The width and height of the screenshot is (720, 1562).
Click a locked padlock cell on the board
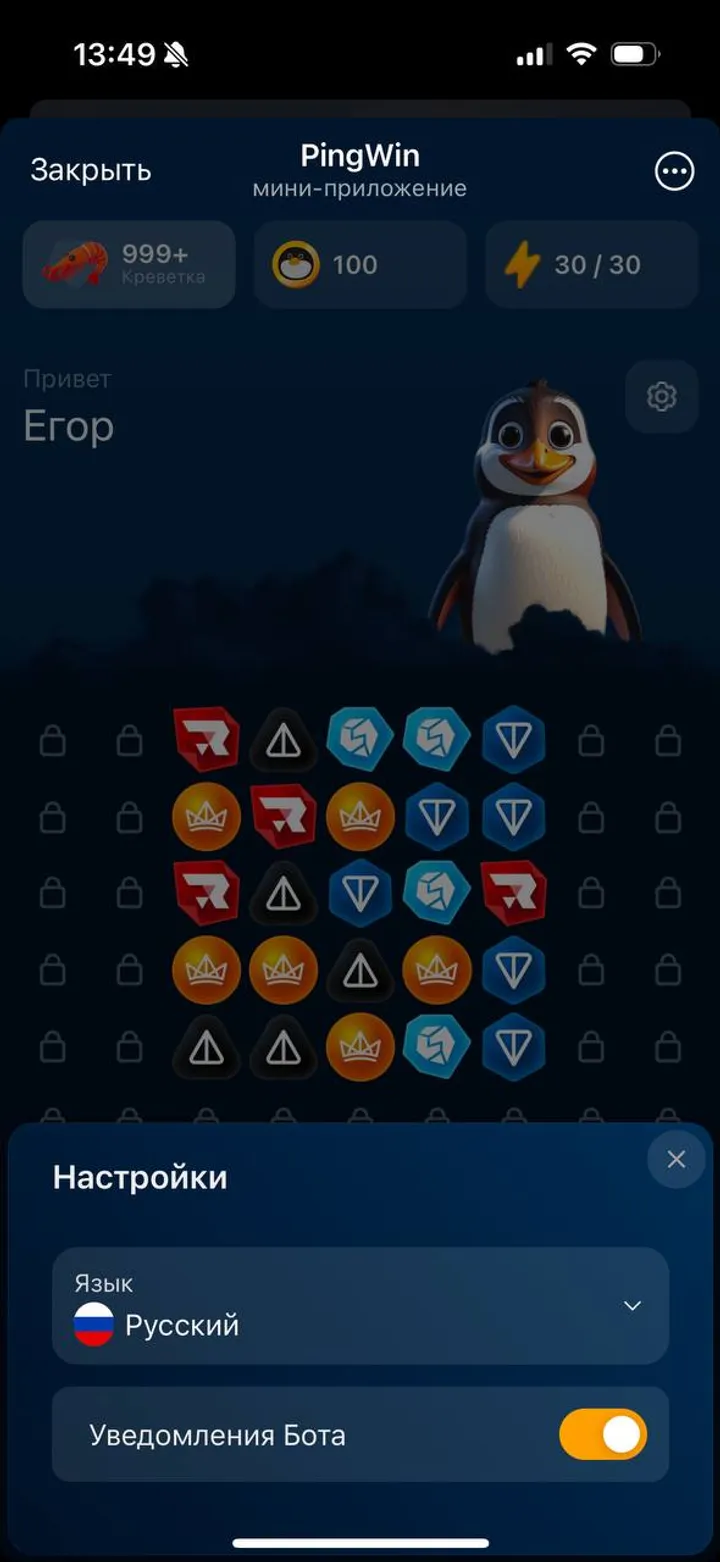click(51, 739)
